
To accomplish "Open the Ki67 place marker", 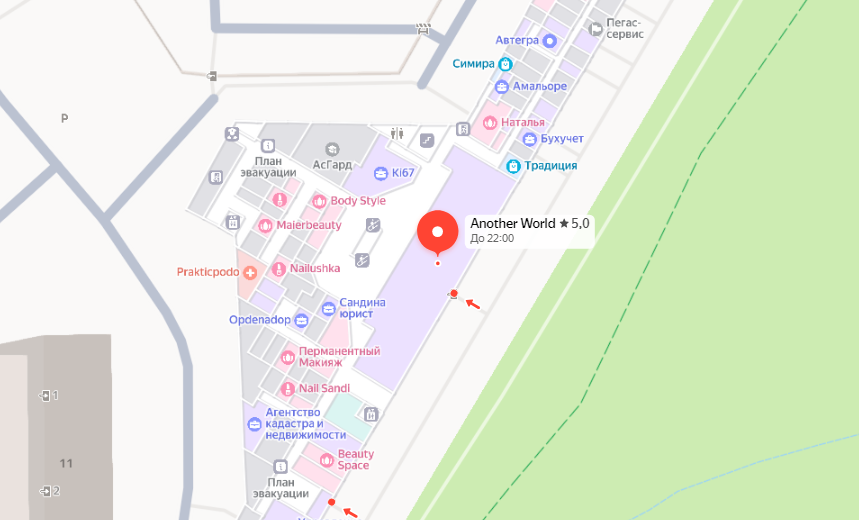I will point(380,173).
